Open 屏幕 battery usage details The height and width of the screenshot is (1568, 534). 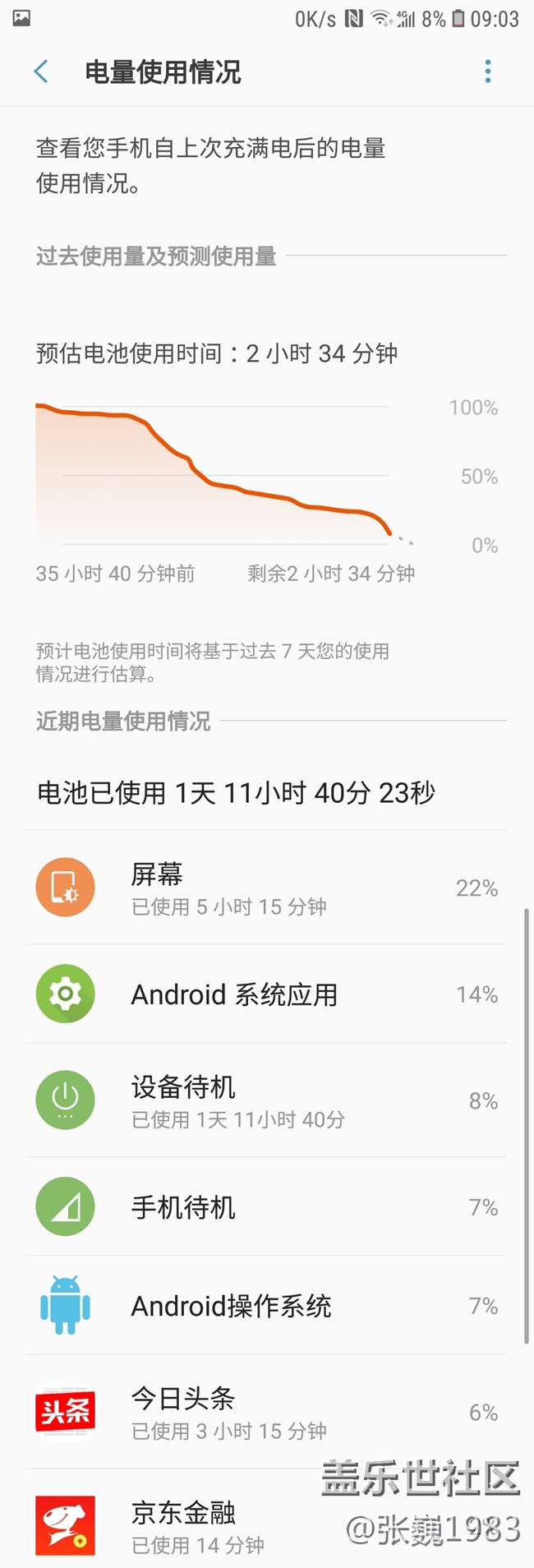coord(266,888)
